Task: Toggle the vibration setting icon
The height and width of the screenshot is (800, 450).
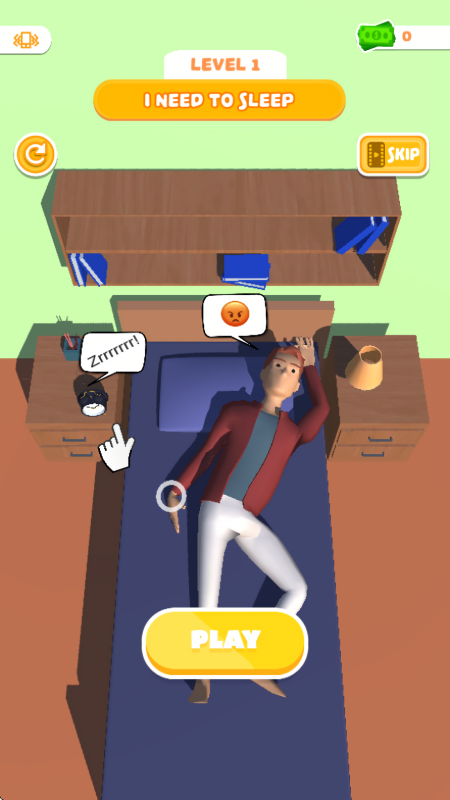Action: (26, 39)
